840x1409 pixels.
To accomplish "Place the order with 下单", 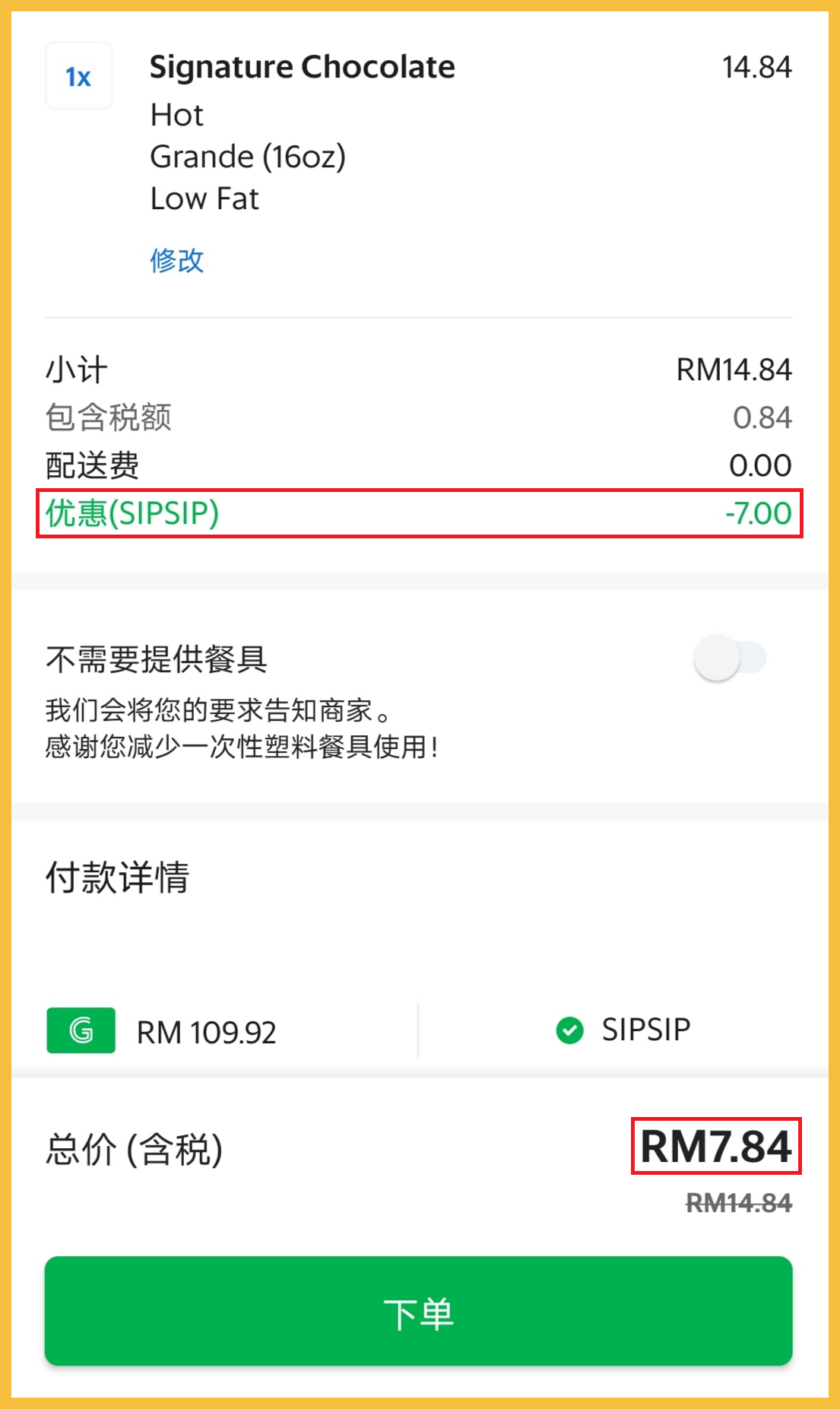I will coord(419,1312).
